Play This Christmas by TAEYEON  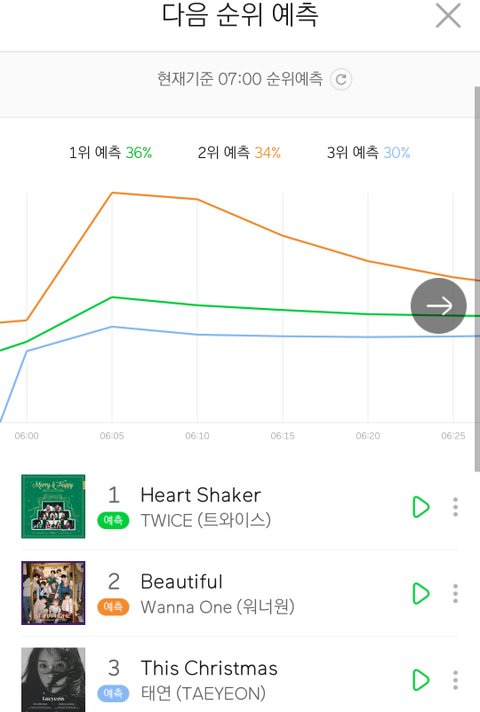pos(421,680)
